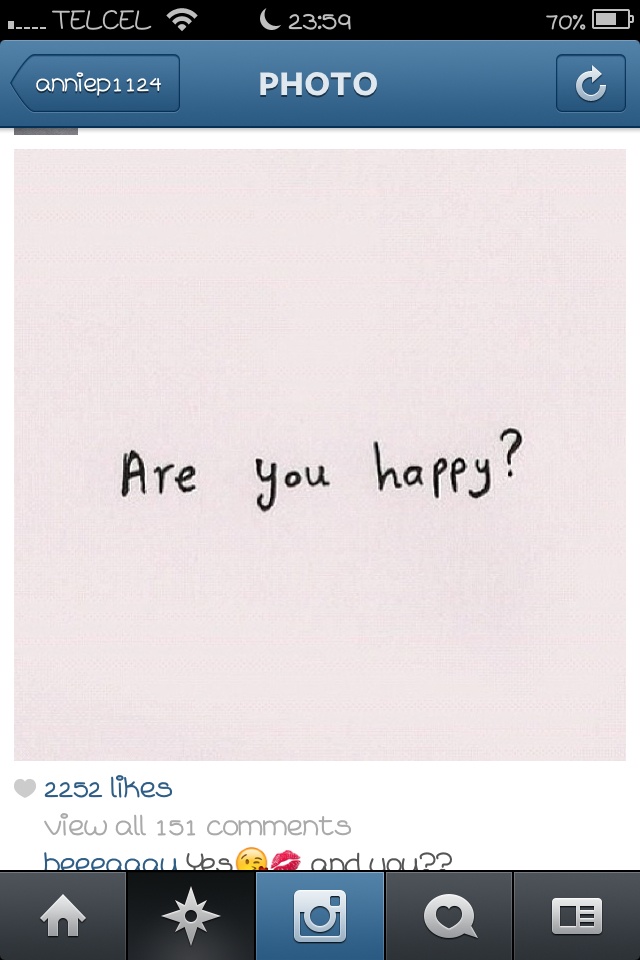Switch to the Home feed tab
Screen dimensions: 640x960
point(62,916)
